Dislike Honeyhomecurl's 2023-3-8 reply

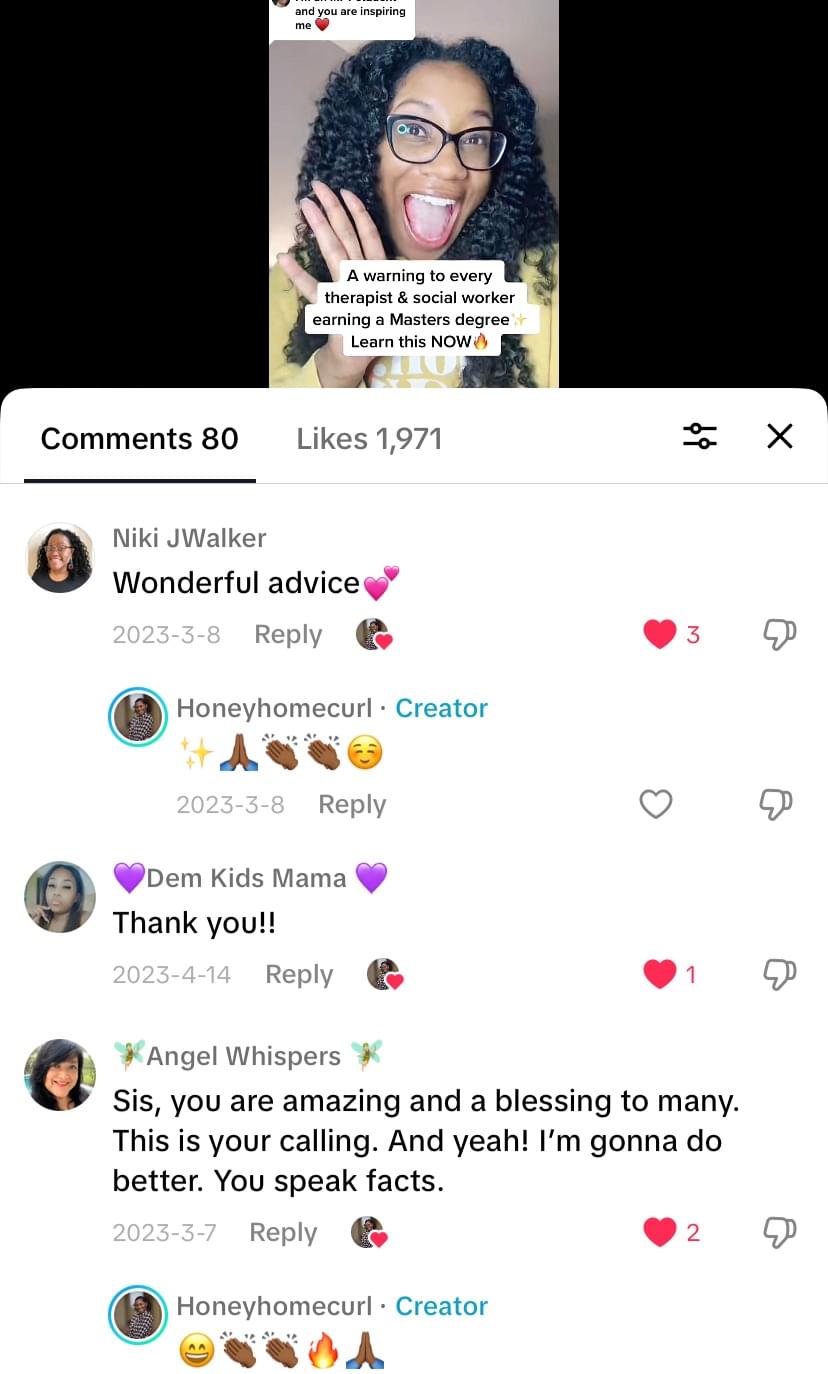click(778, 804)
